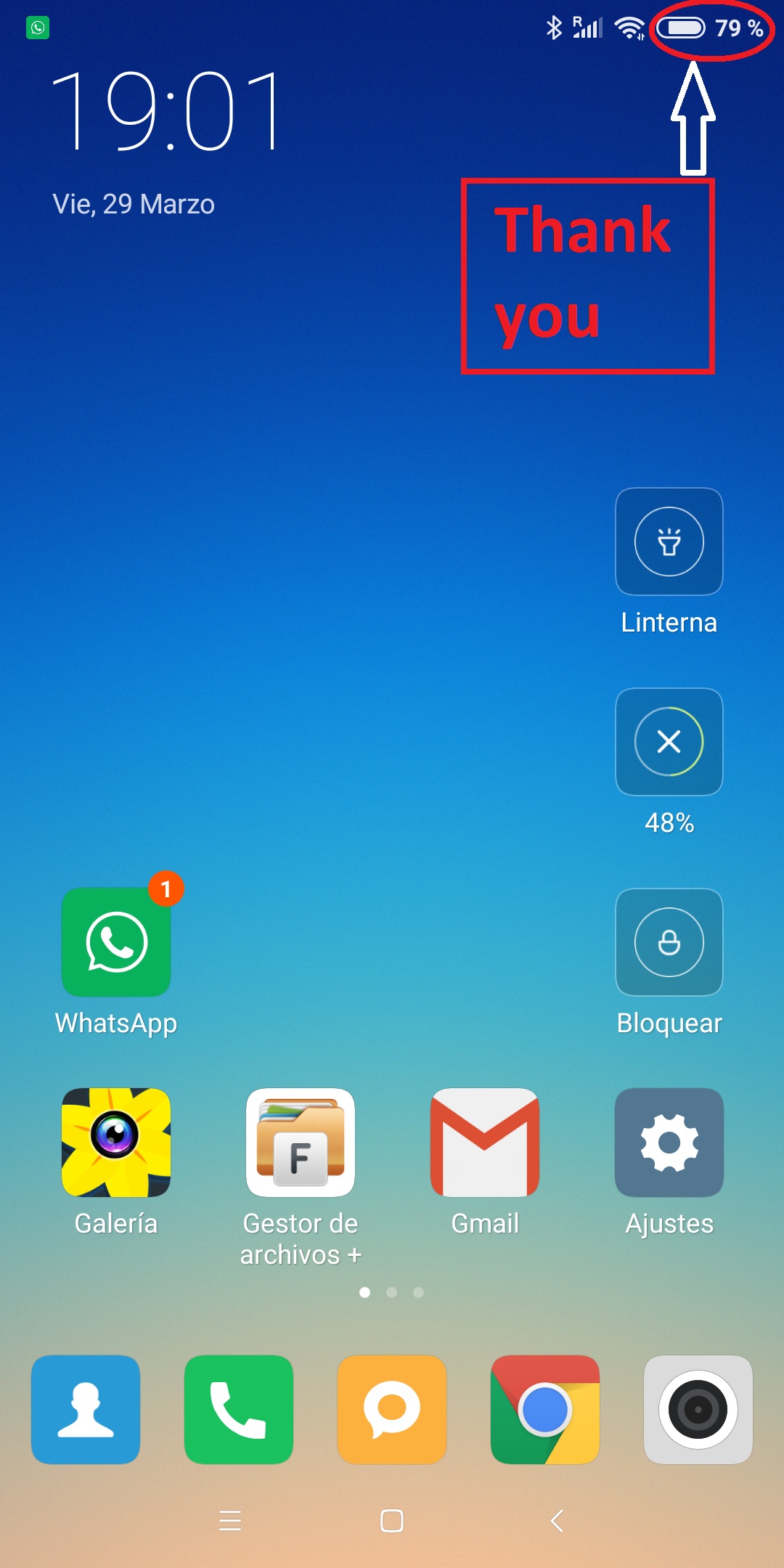Tap the clock widget showing 19:01
The width and height of the screenshot is (784, 1568).
click(x=166, y=111)
